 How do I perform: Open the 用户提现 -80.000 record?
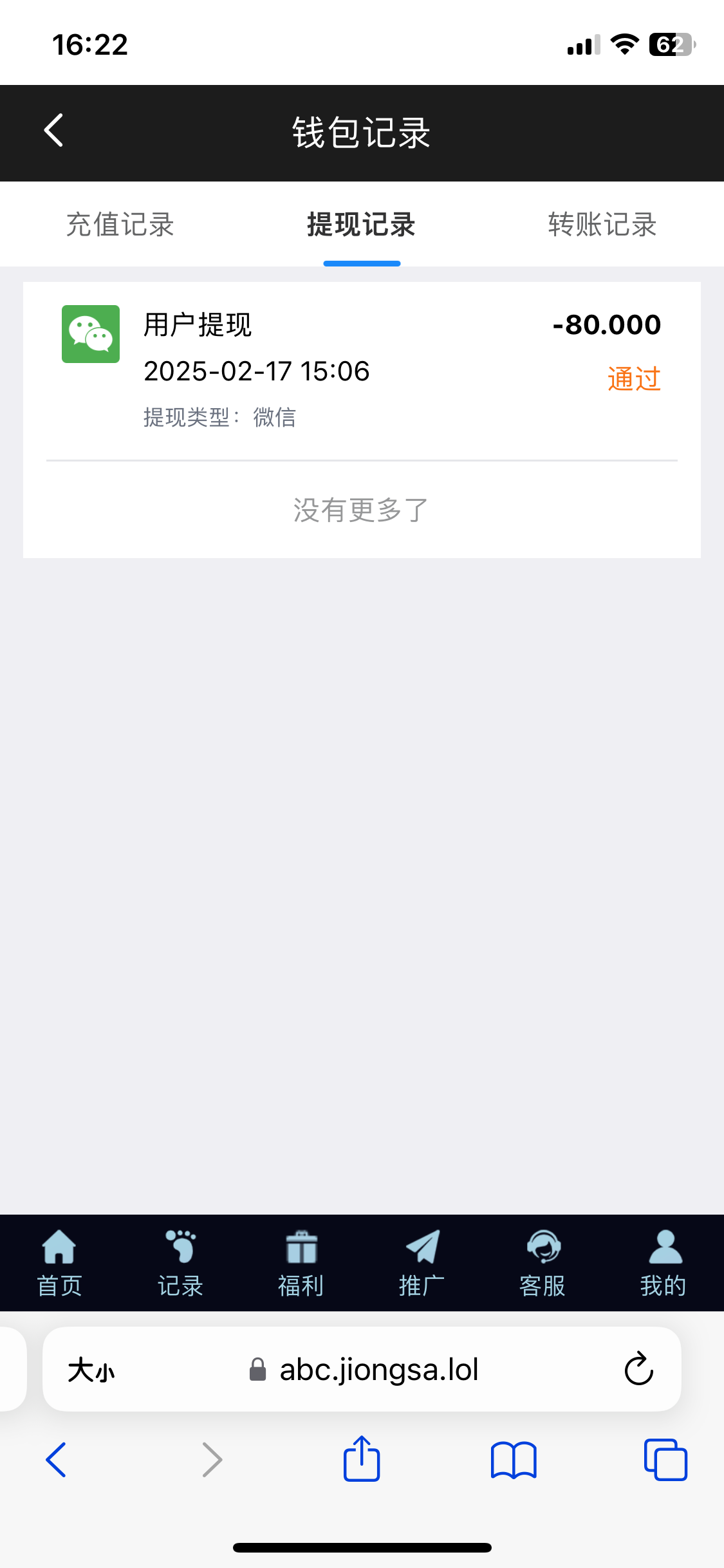click(x=362, y=371)
